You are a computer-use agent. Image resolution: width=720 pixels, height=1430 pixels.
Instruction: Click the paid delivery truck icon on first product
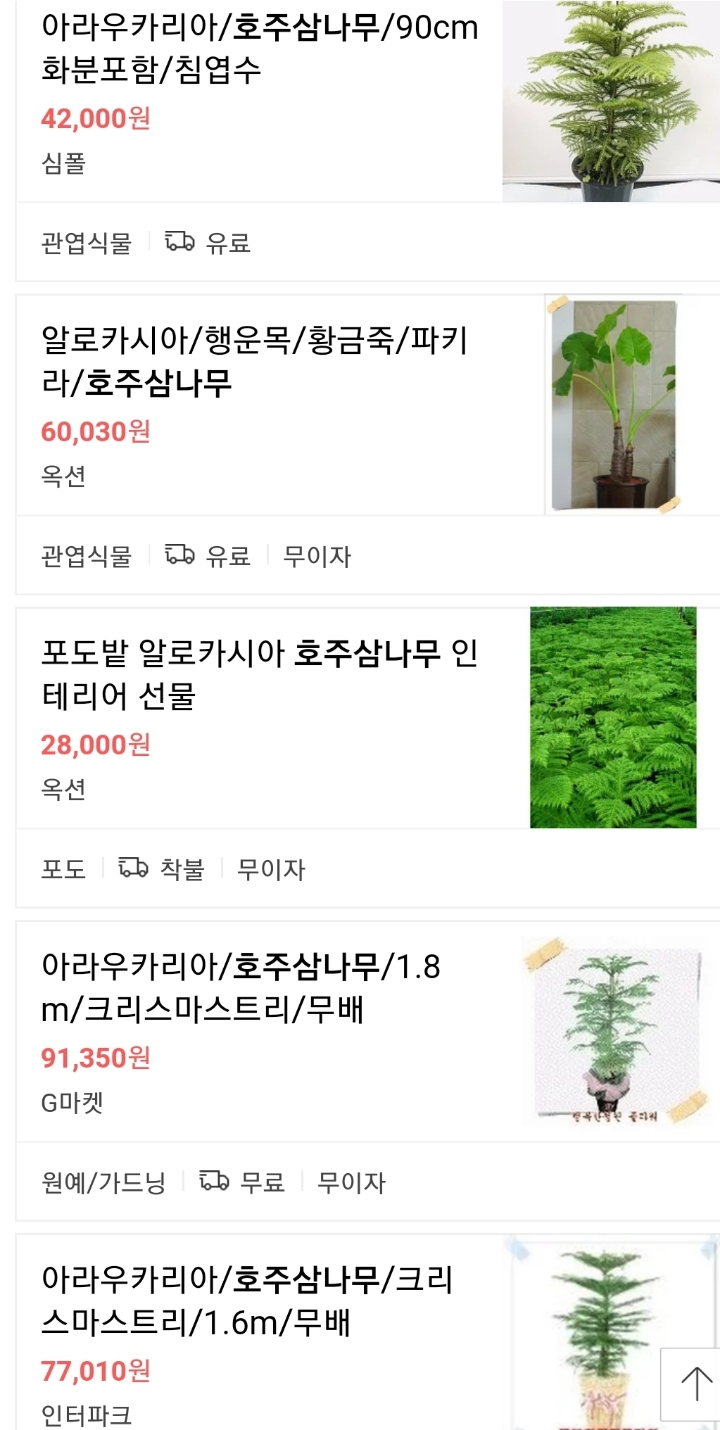(x=178, y=242)
